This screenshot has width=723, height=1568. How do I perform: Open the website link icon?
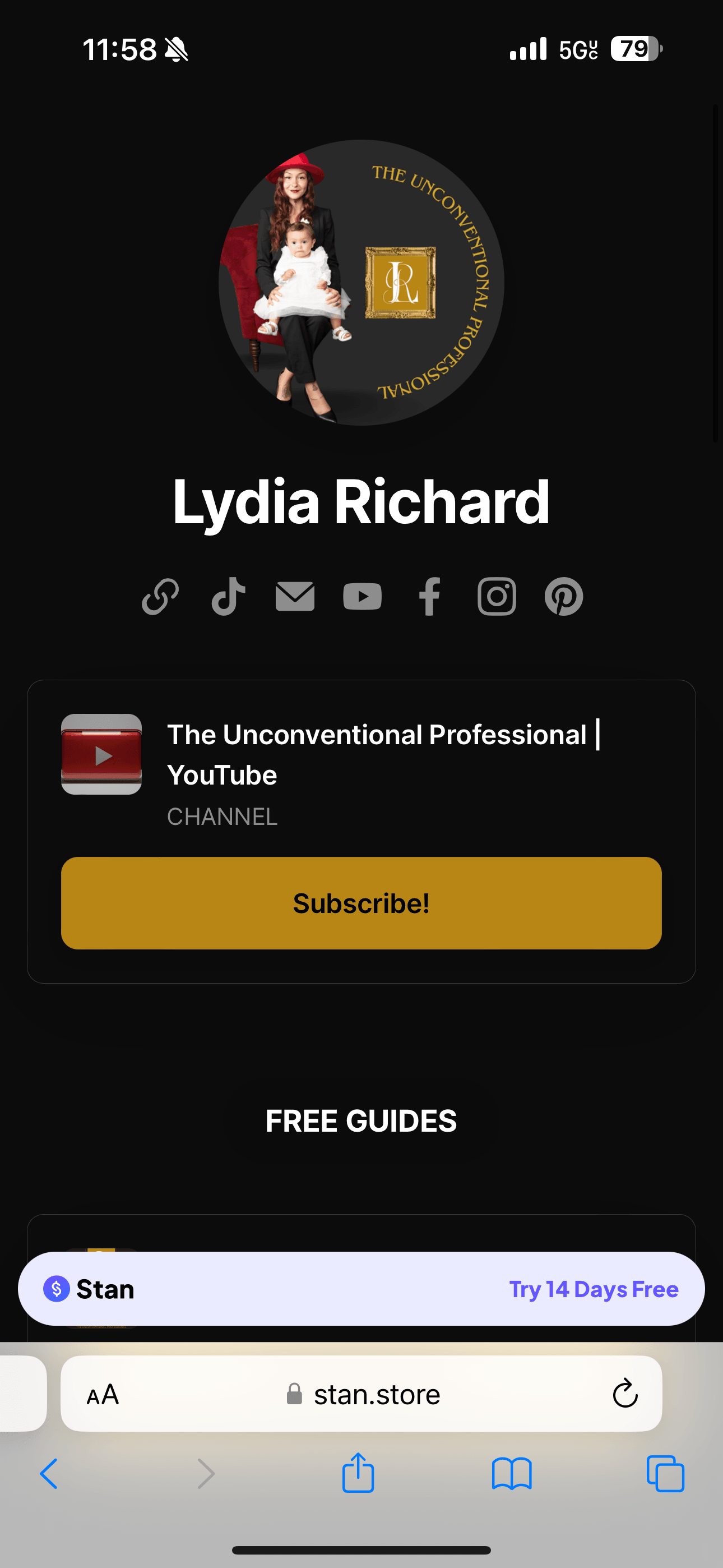point(160,597)
